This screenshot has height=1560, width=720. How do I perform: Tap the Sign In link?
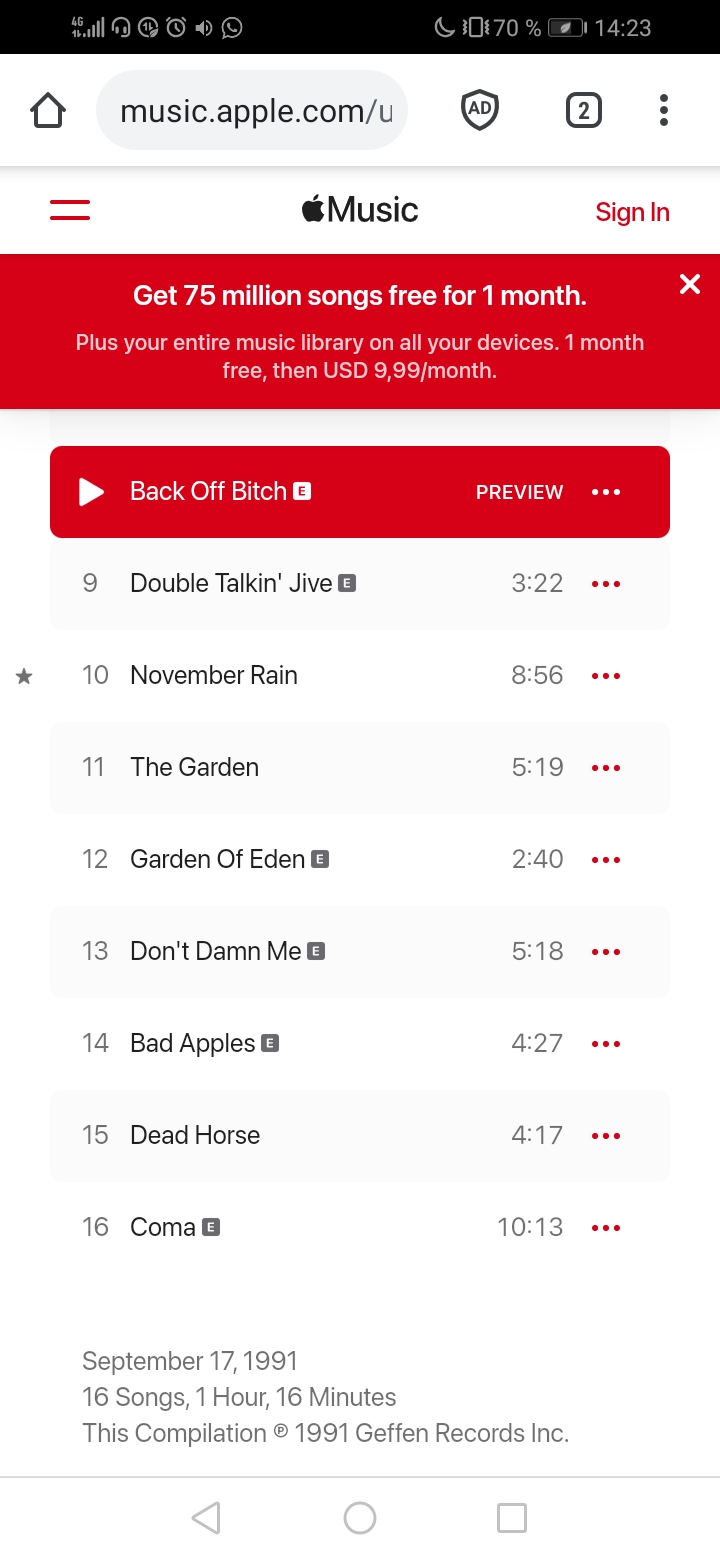(632, 212)
